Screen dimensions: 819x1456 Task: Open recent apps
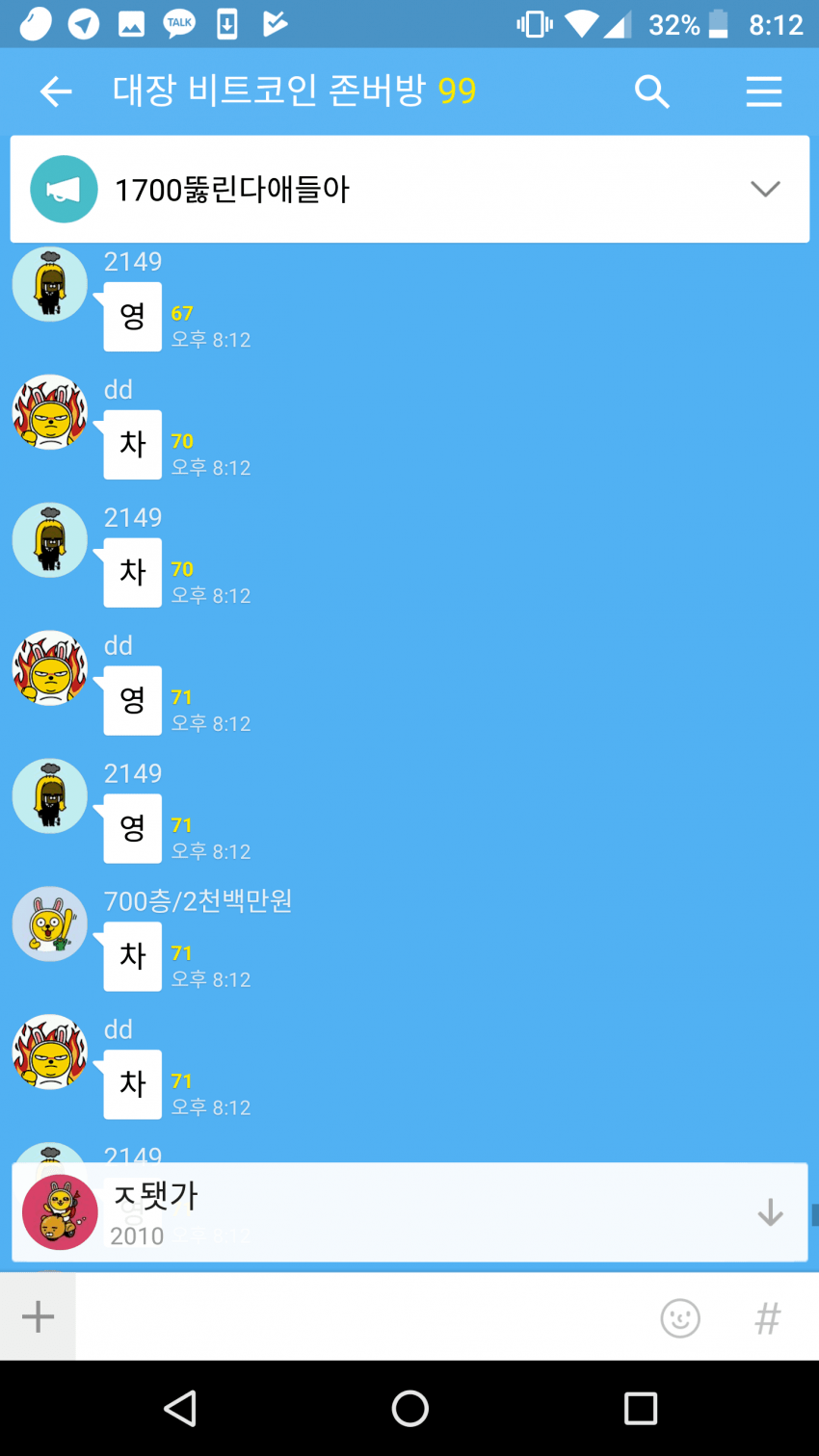coord(640,1408)
